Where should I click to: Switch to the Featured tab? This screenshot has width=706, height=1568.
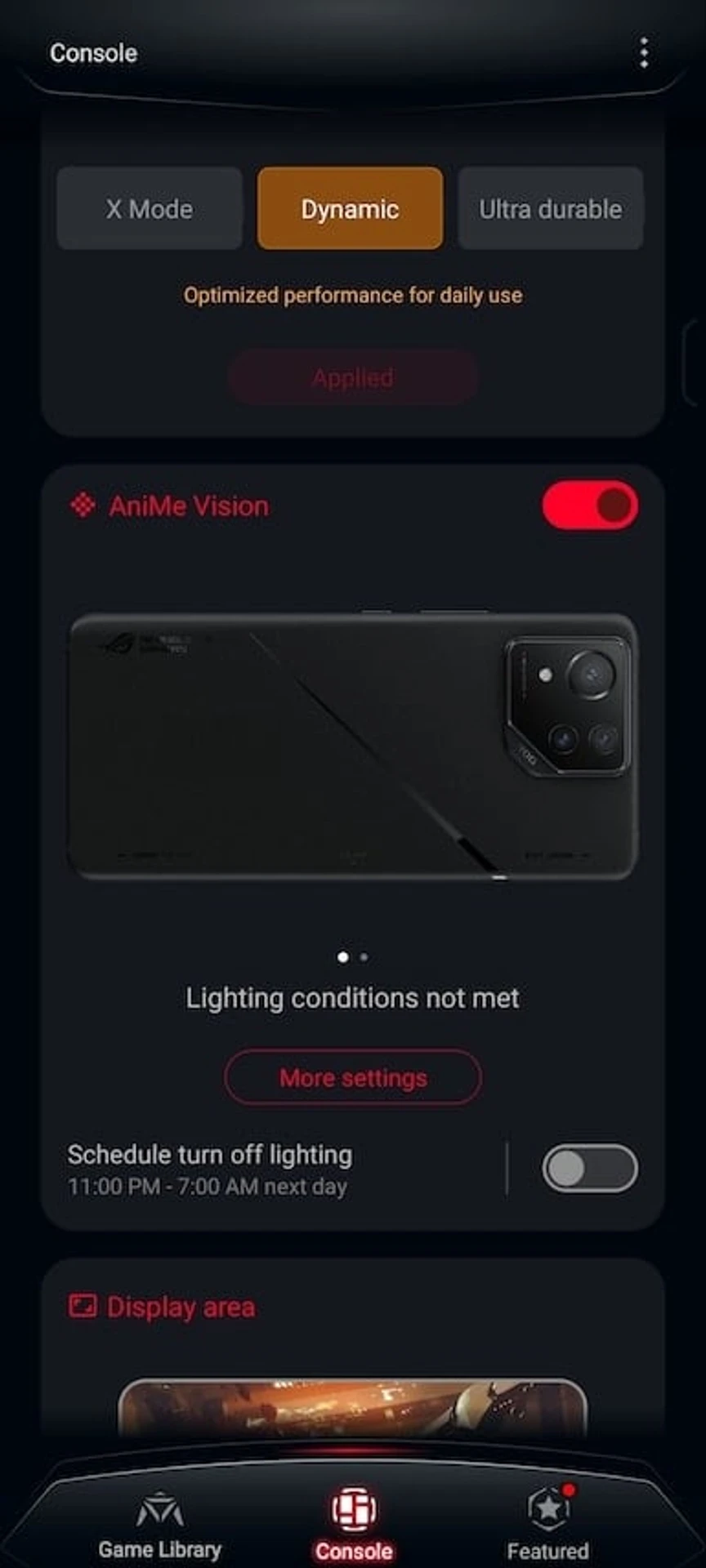pos(548,1526)
